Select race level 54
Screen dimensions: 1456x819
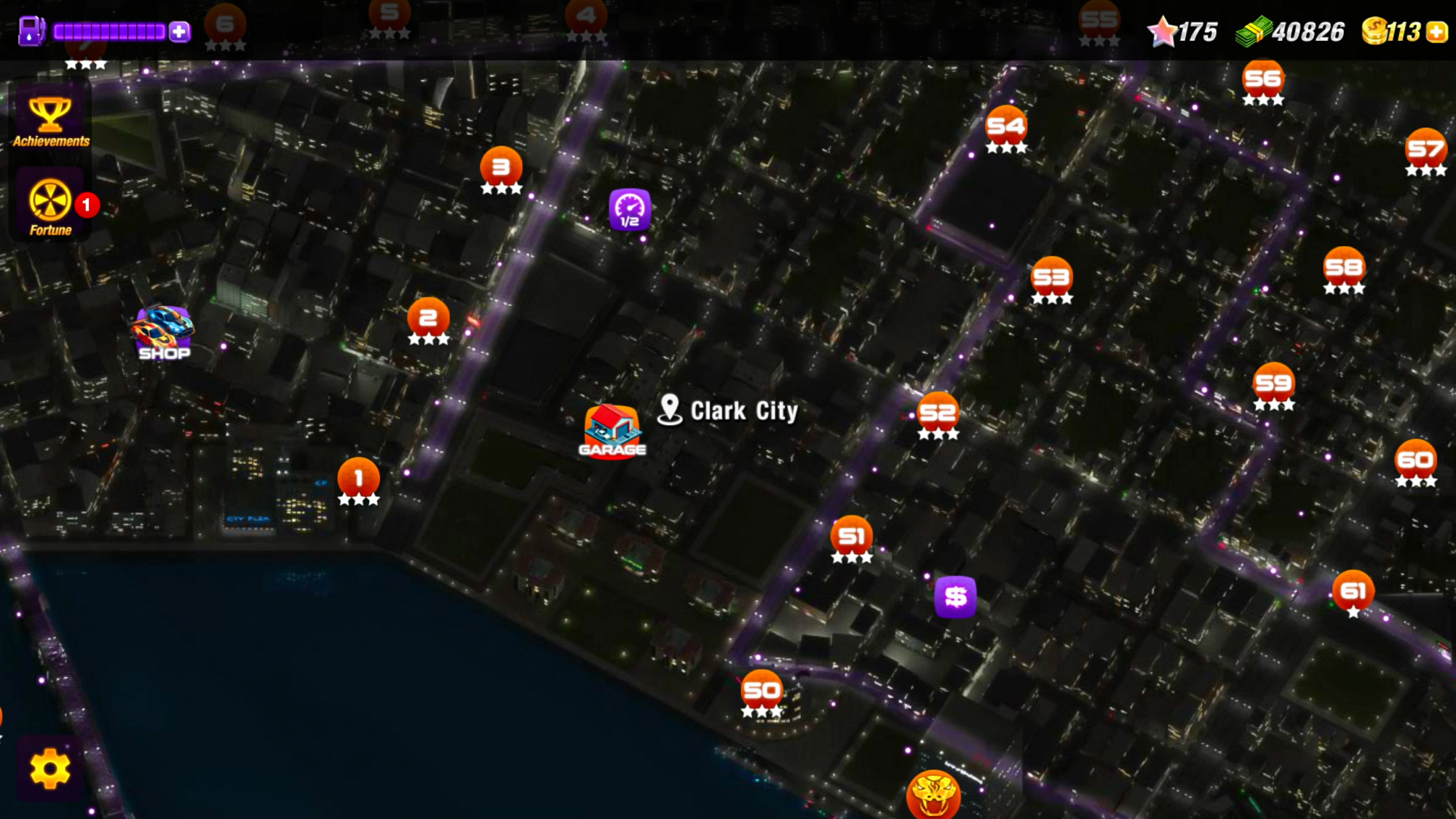pyautogui.click(x=1006, y=127)
